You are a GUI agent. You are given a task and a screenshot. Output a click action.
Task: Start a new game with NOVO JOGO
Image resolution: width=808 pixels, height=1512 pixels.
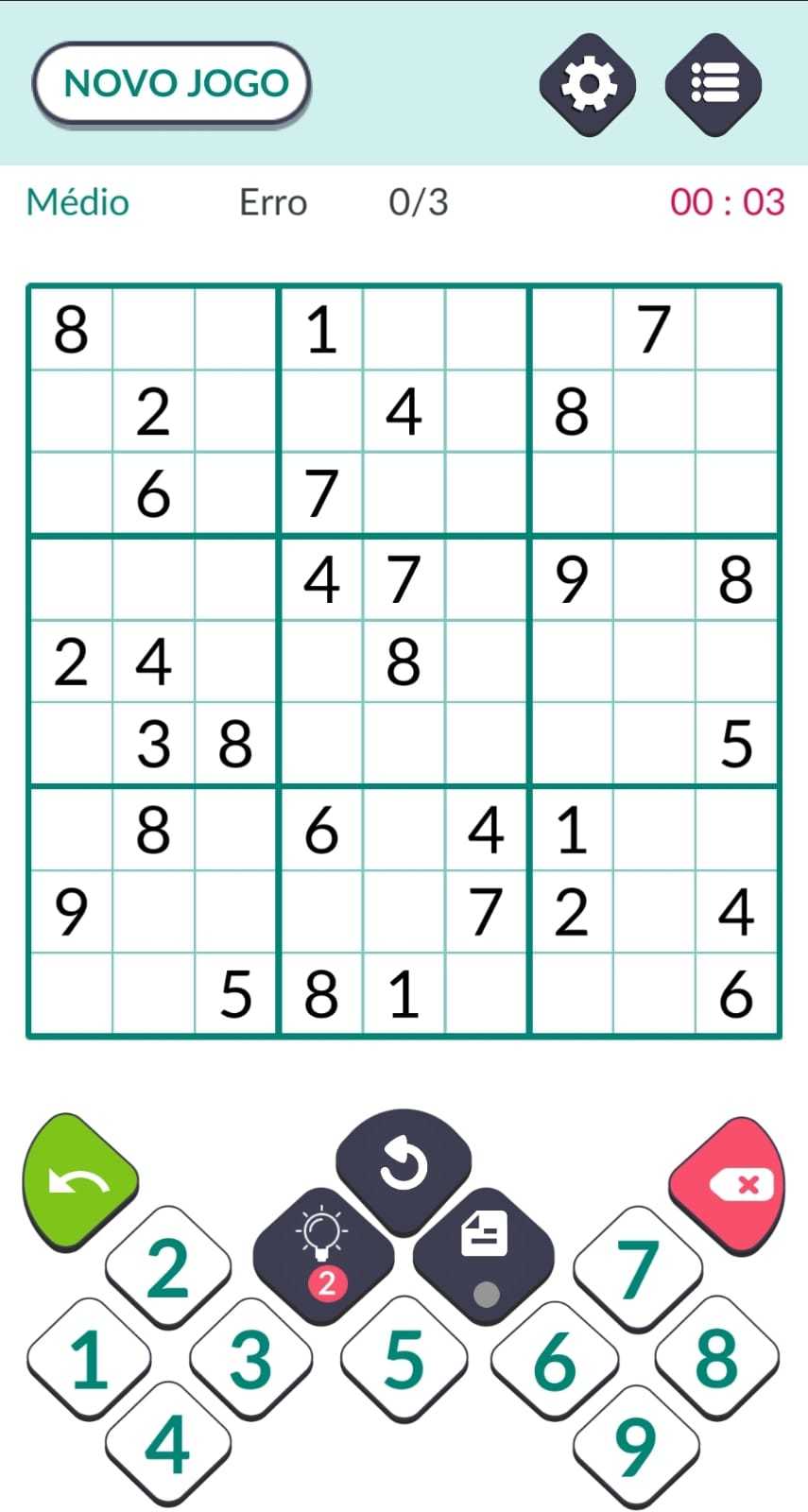(172, 84)
